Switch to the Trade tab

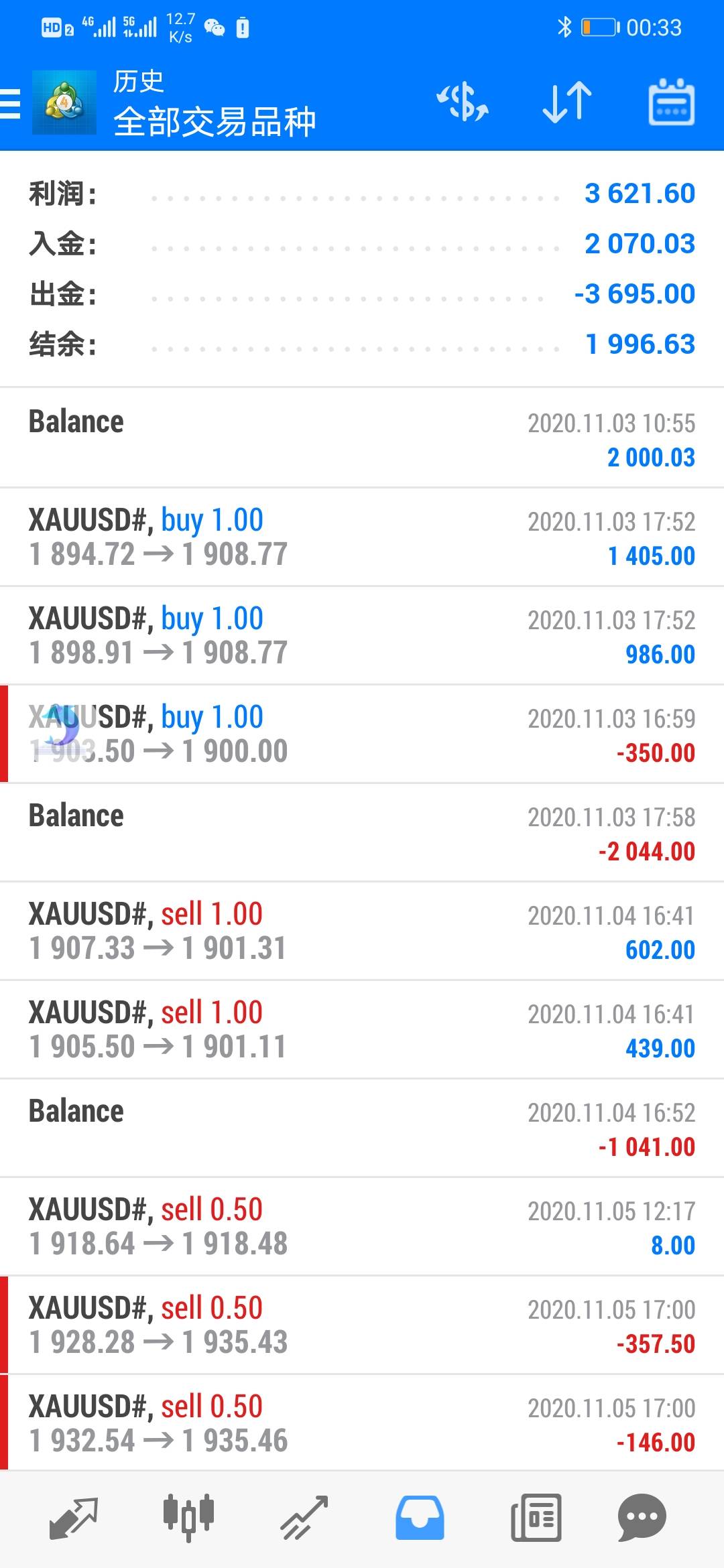point(304,1518)
